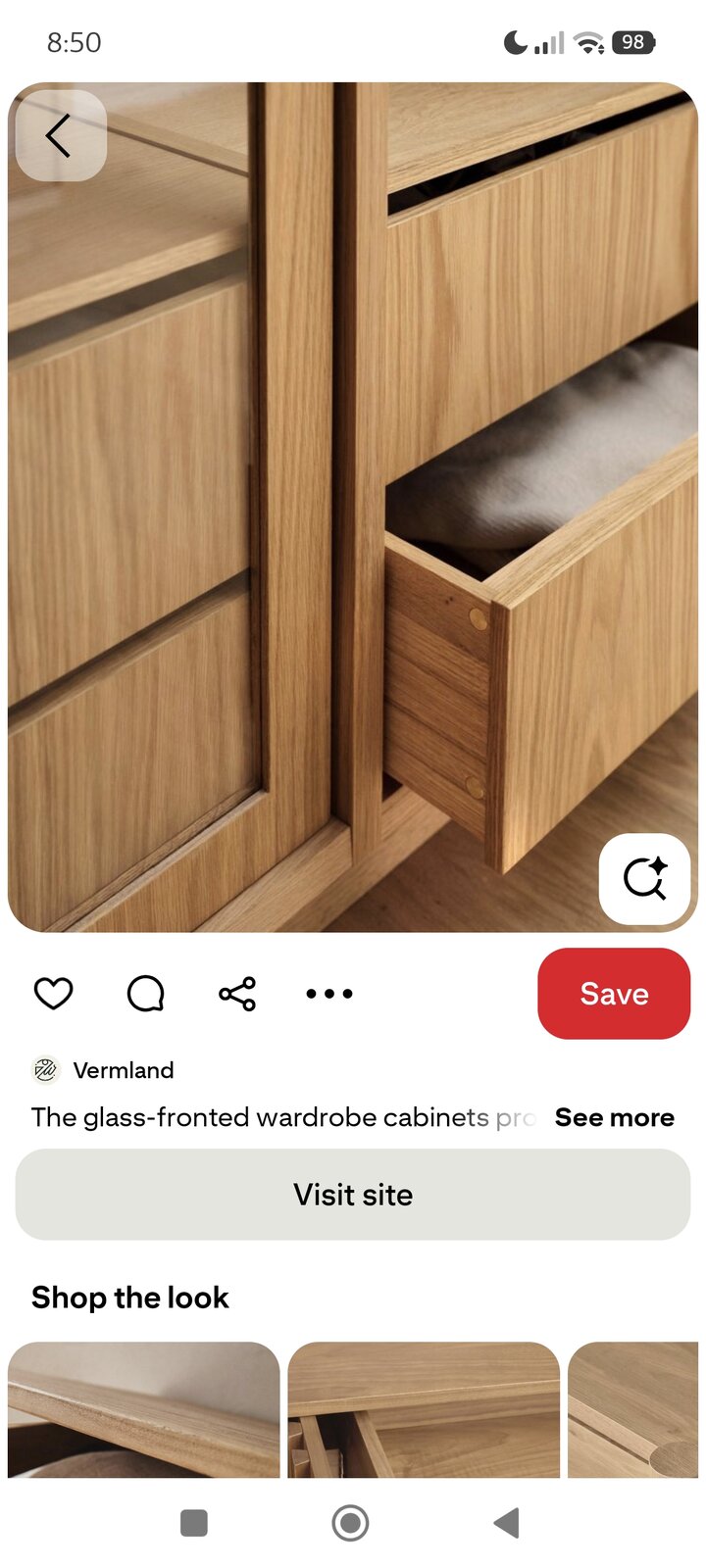Viewport: 706px width, 1568px height.
Task: Open the three-dot more options menu
Action: [328, 993]
